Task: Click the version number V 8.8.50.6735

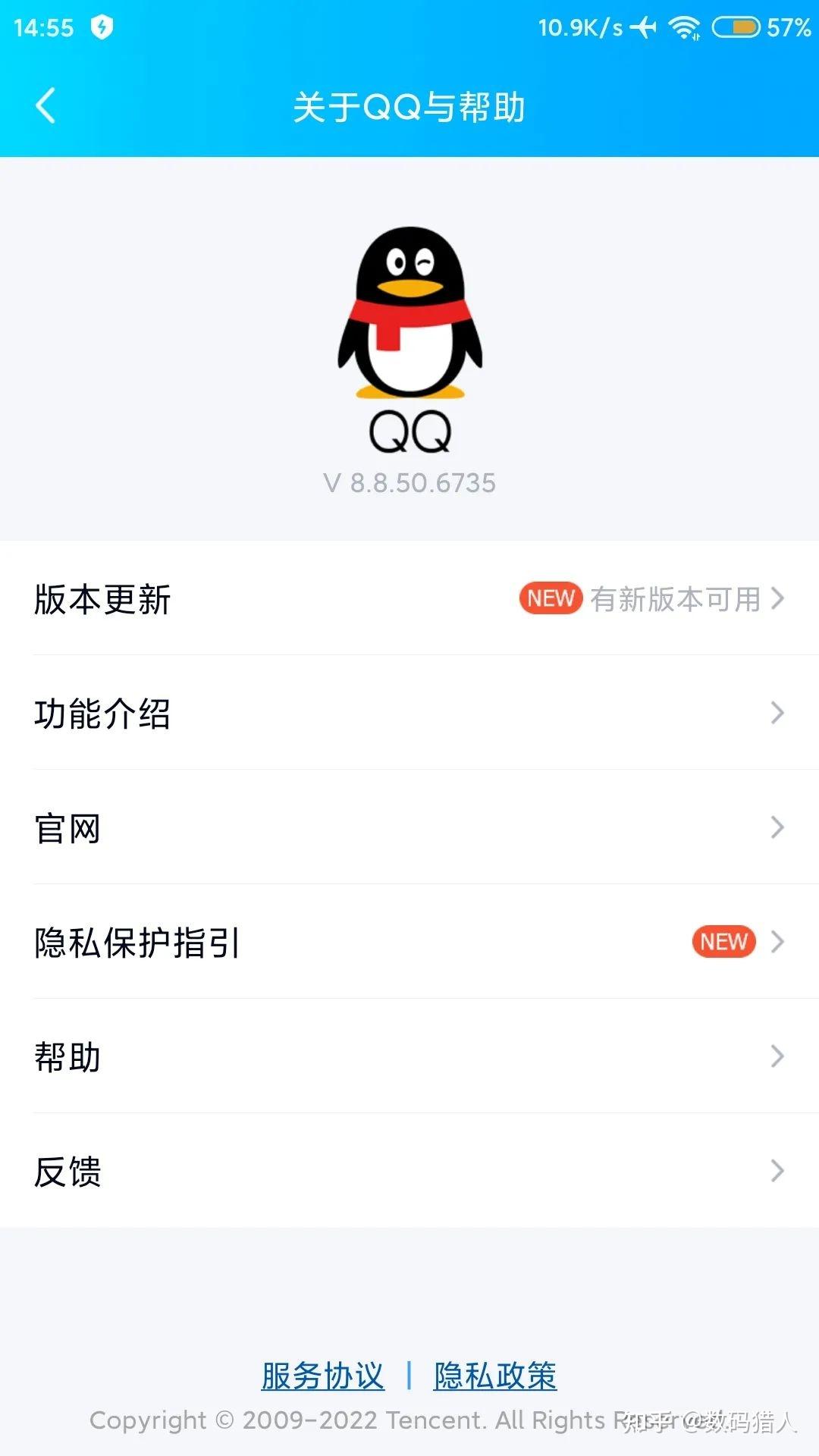Action: (409, 483)
